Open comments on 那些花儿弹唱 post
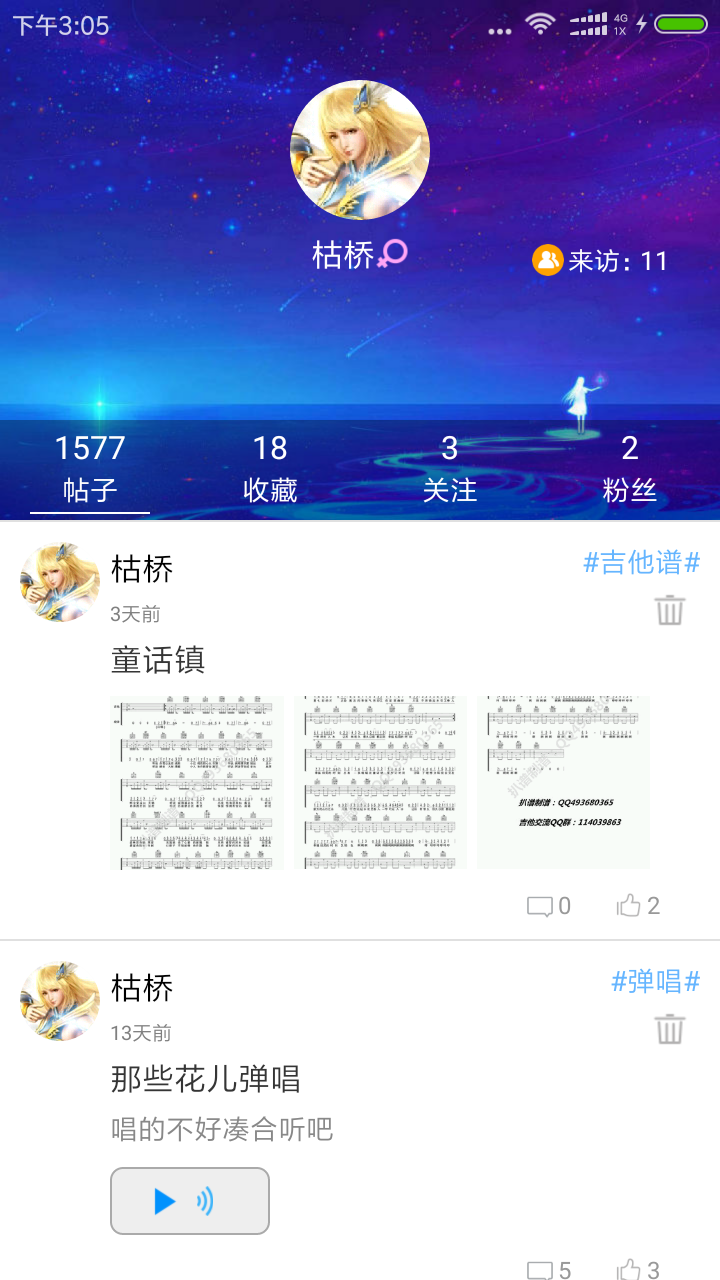720x1280 pixels. point(548,1270)
